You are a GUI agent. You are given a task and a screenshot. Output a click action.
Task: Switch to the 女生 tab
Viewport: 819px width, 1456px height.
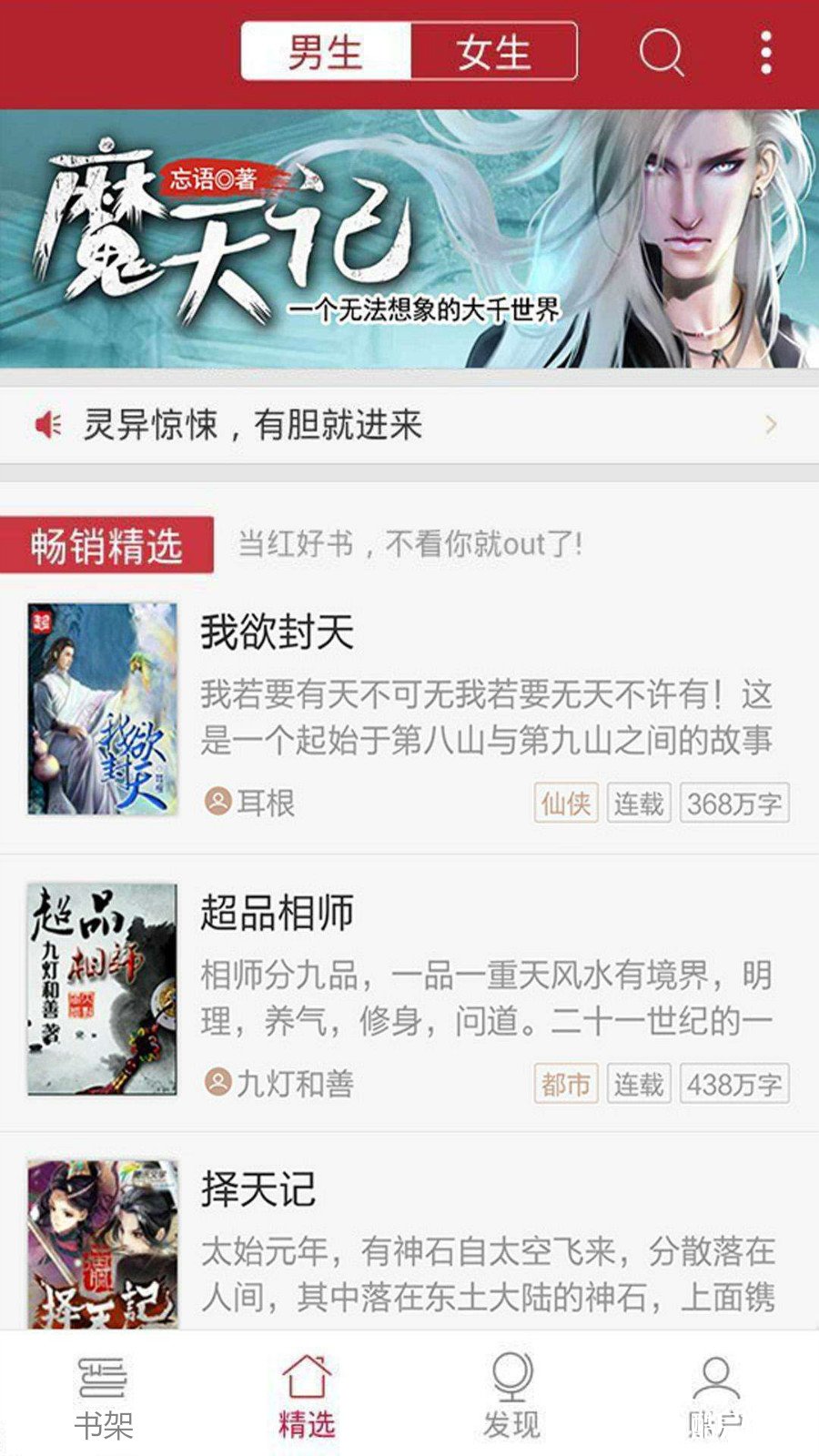point(494,52)
